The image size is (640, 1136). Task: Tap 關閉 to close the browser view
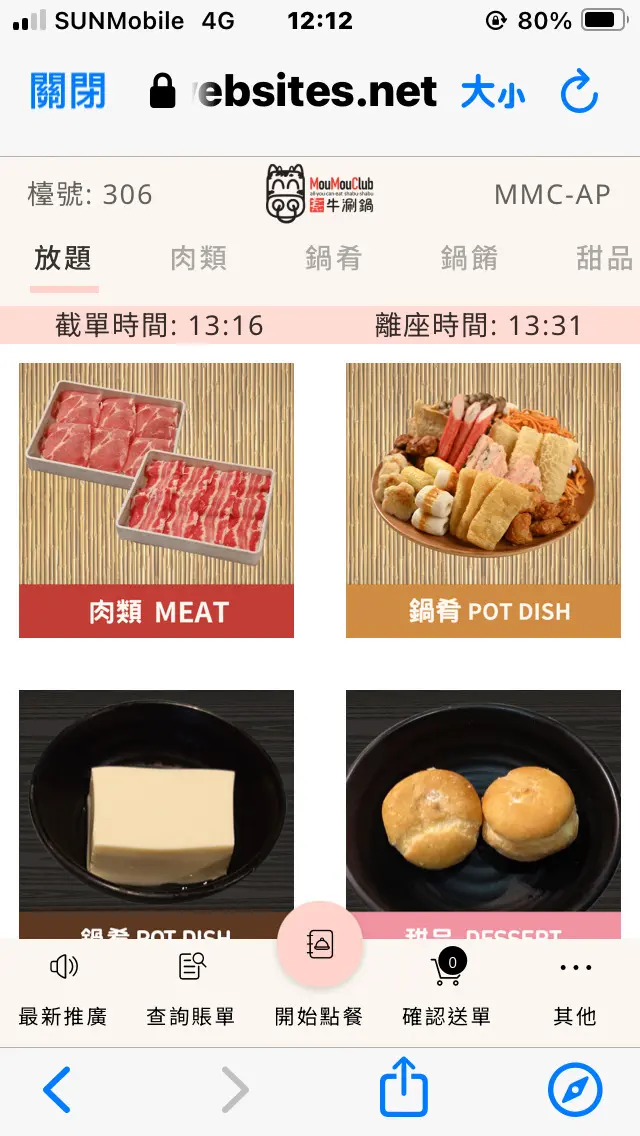(68, 92)
